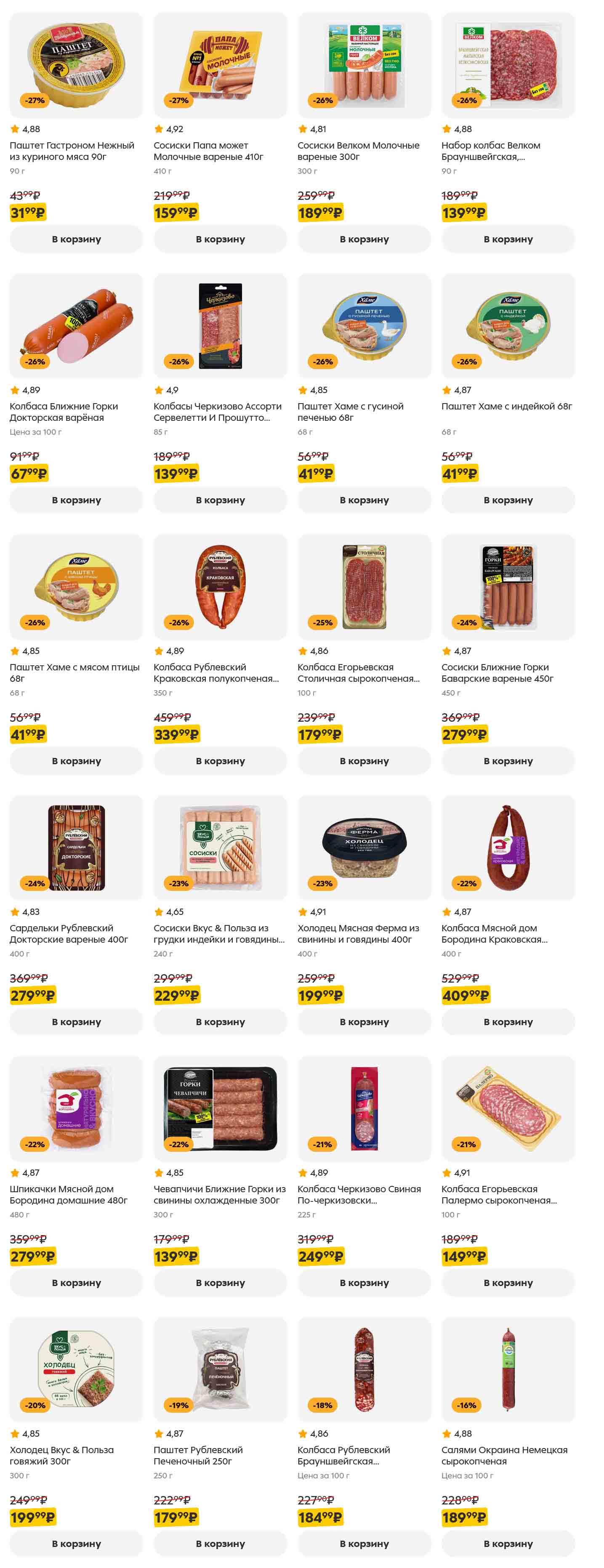Add Паштет Гастроном Нежный to cart
Image resolution: width=604 pixels, height=1568 pixels.
tap(76, 239)
